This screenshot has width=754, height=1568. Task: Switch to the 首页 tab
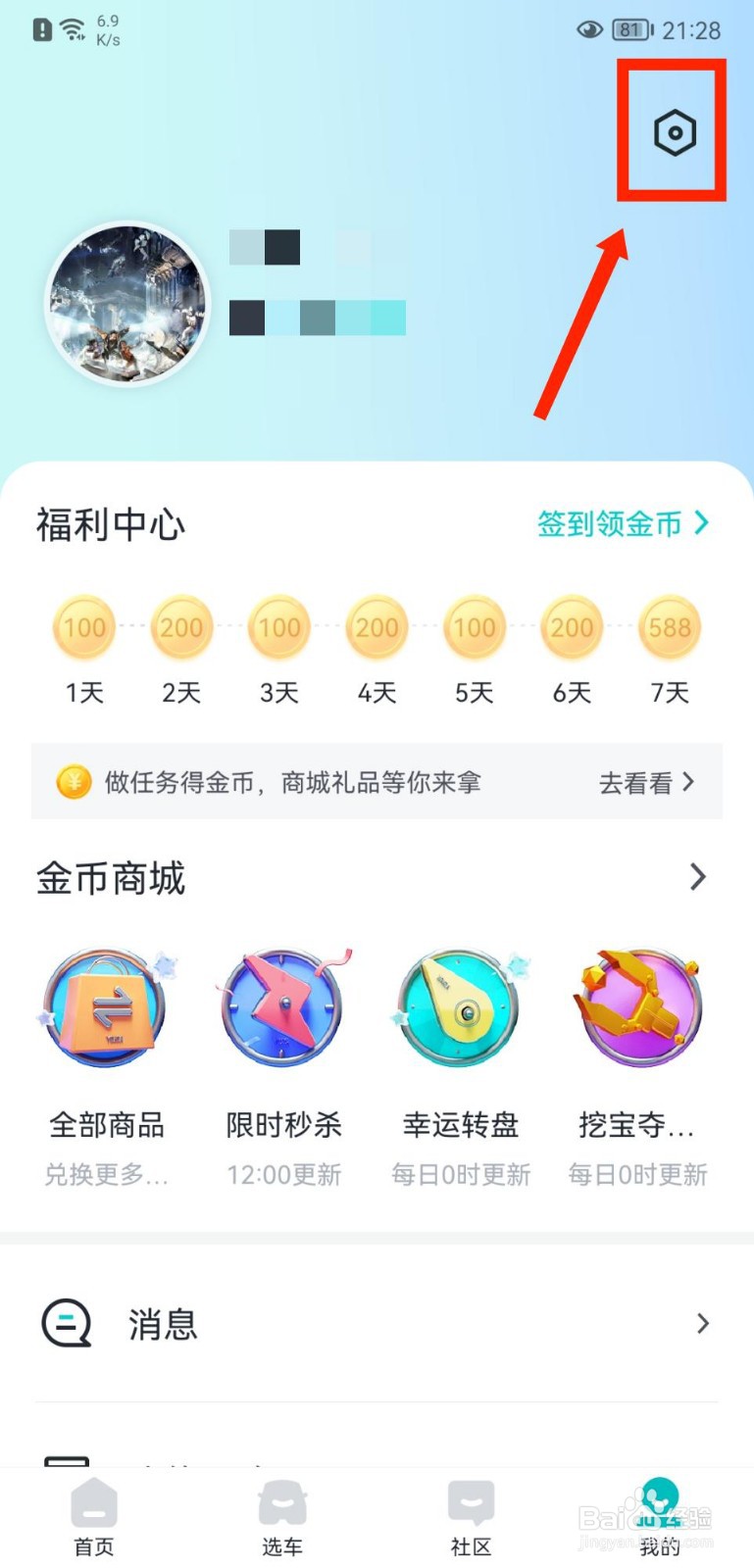[x=93, y=1514]
